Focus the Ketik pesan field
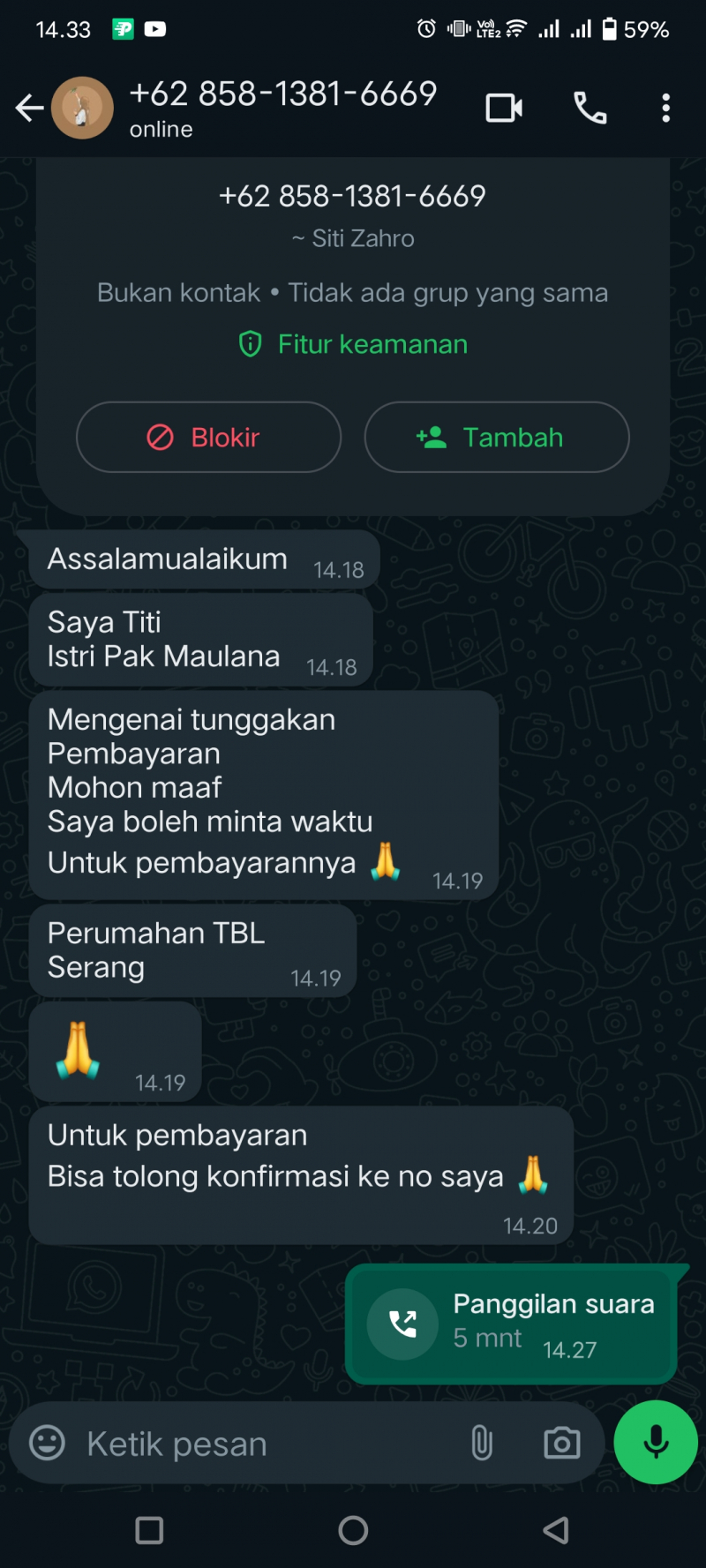Screen dimensions: 706x1568 265,1444
